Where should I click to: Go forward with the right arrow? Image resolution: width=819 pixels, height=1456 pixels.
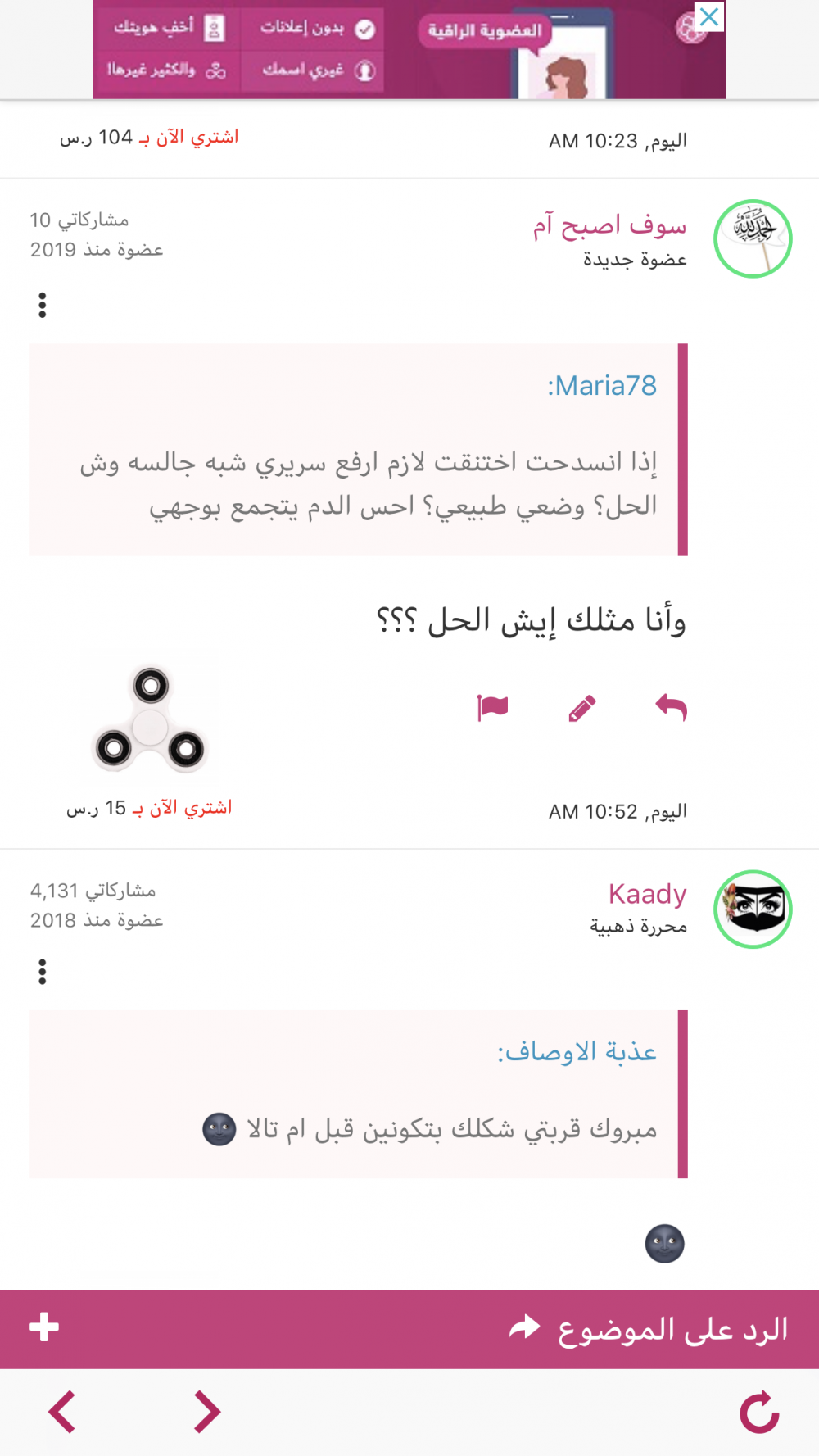point(206,1412)
